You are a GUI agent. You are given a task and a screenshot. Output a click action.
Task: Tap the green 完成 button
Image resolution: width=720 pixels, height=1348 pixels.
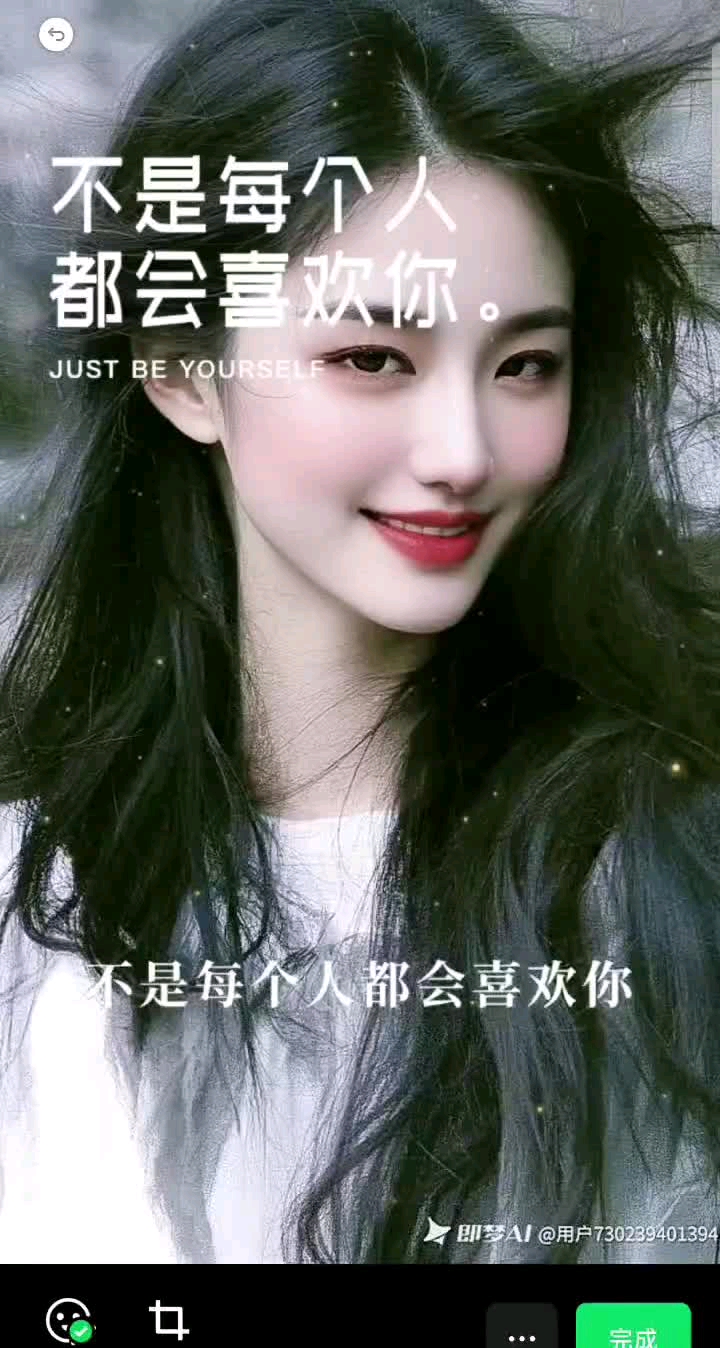(633, 1330)
